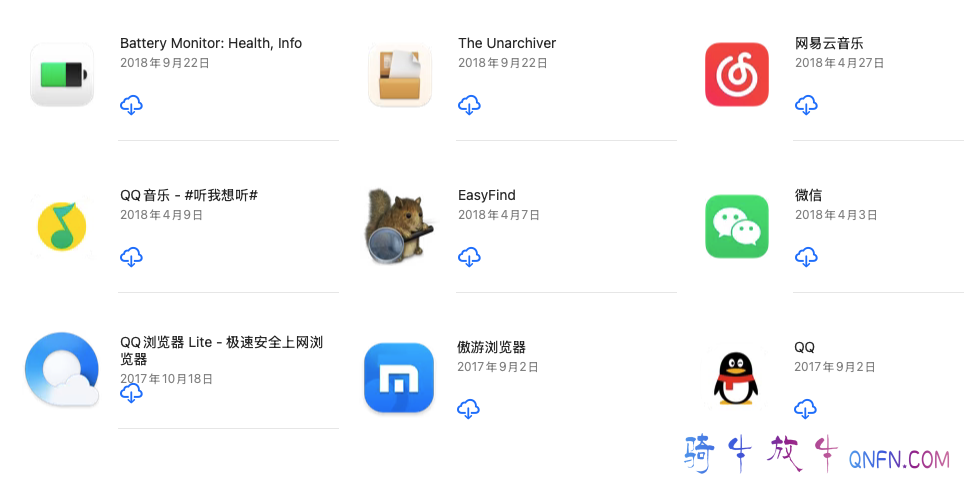Download 微信 with the cloud icon
Screen dimensions: 964x481
click(x=806, y=257)
